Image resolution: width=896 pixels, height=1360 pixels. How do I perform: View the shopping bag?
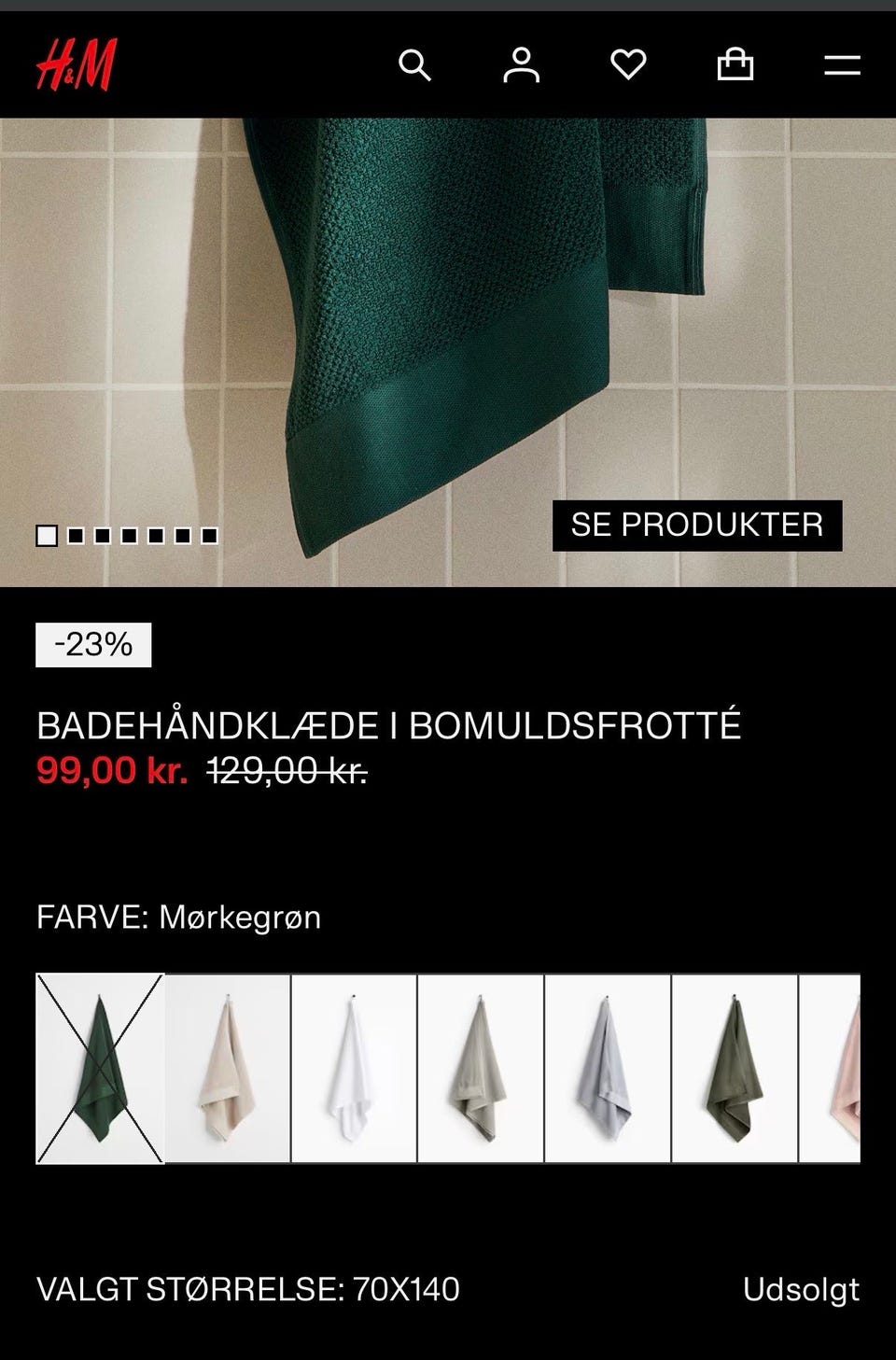point(736,65)
